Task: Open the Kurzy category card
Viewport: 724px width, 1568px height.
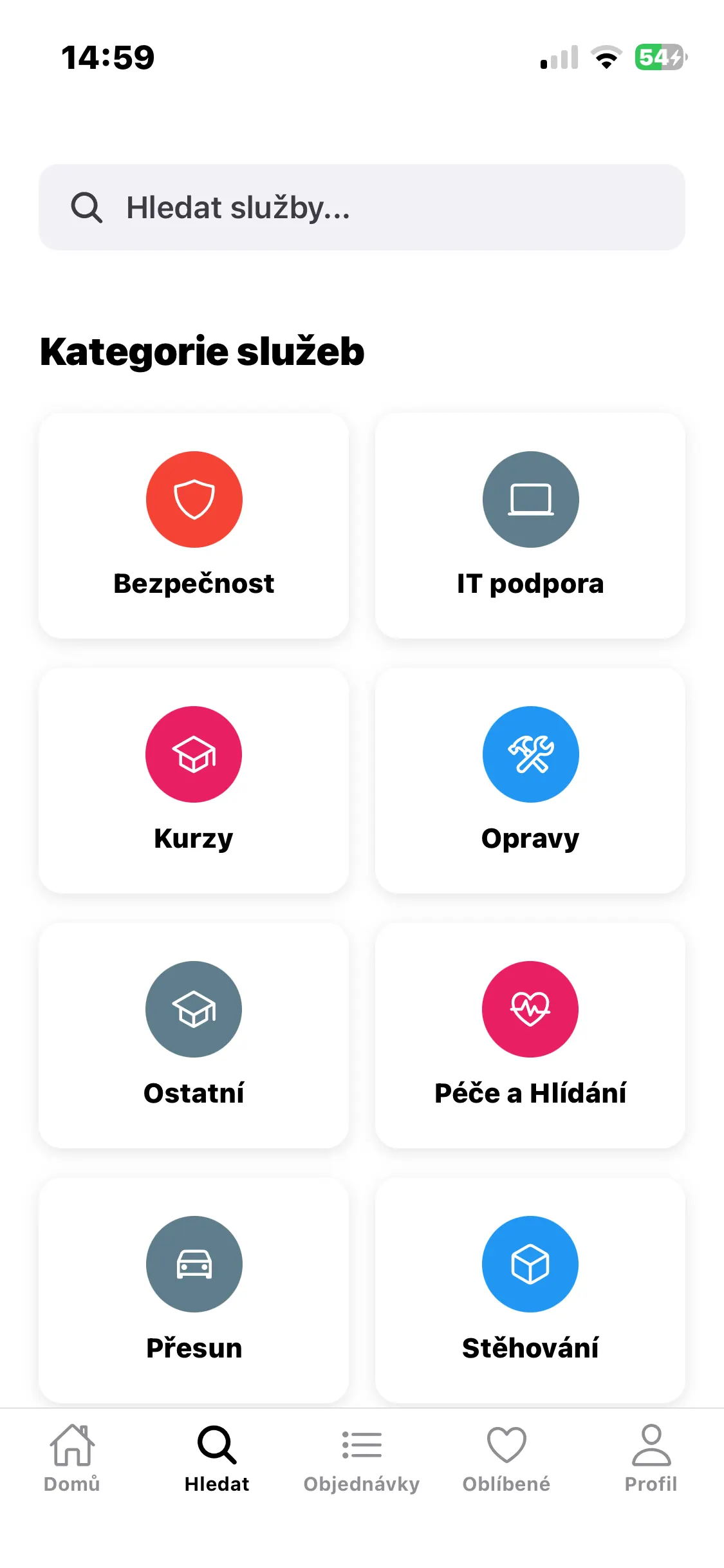Action: 194,780
